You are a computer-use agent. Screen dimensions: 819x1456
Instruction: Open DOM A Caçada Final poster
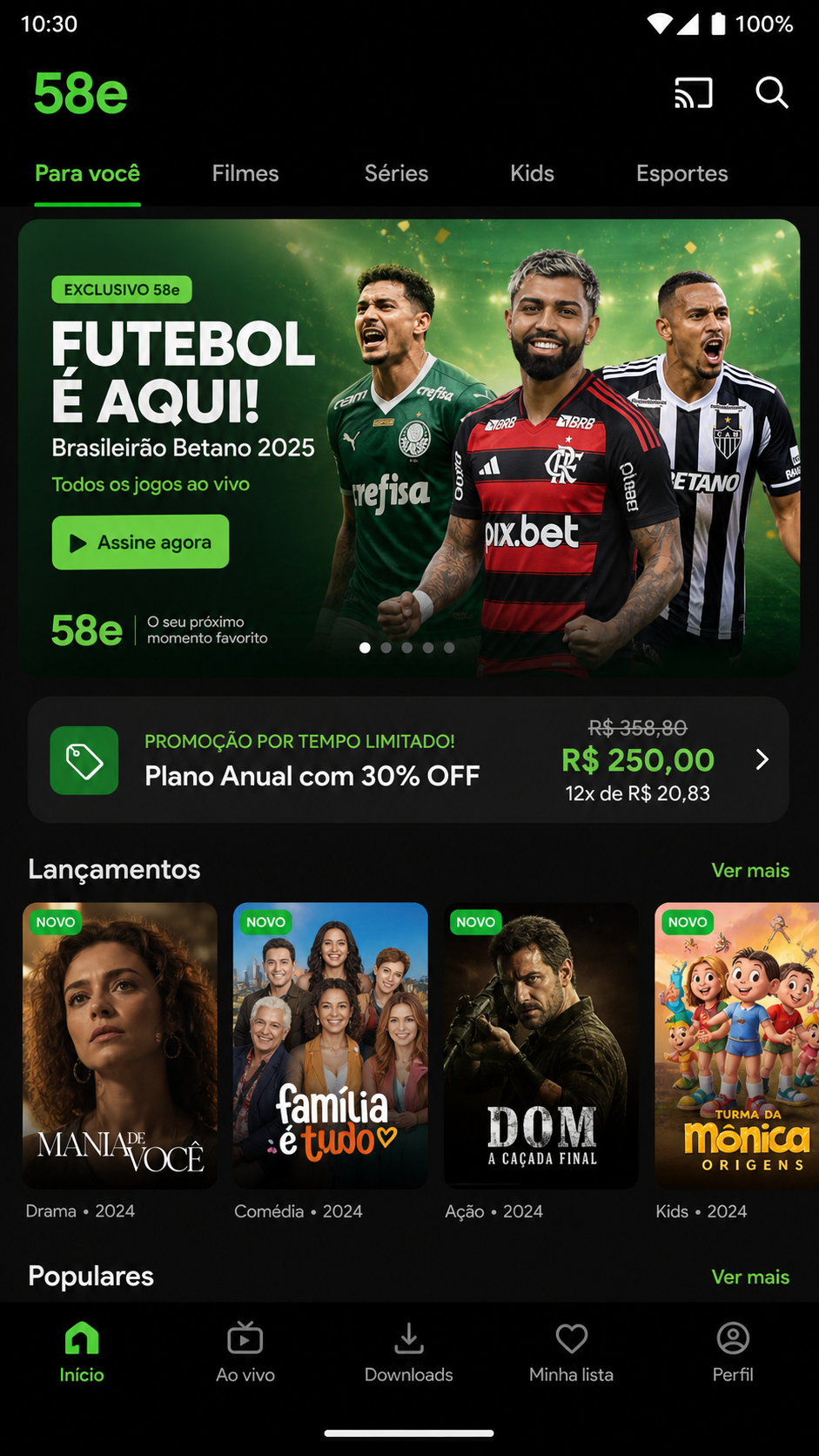click(x=541, y=1046)
